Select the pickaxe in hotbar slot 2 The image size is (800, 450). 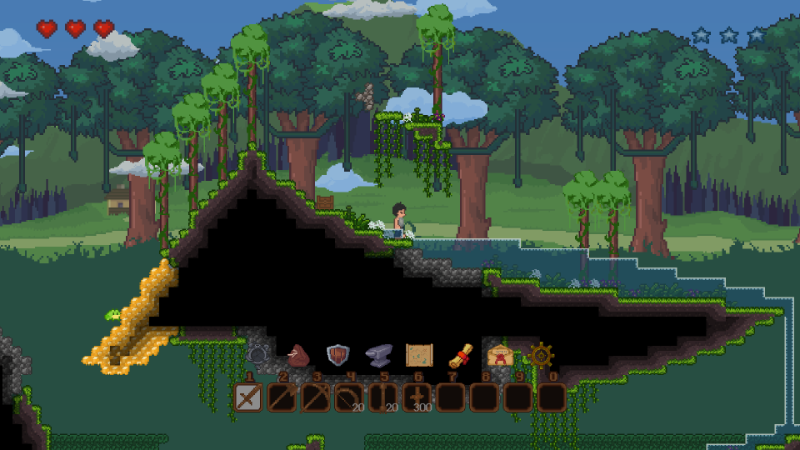click(x=281, y=397)
